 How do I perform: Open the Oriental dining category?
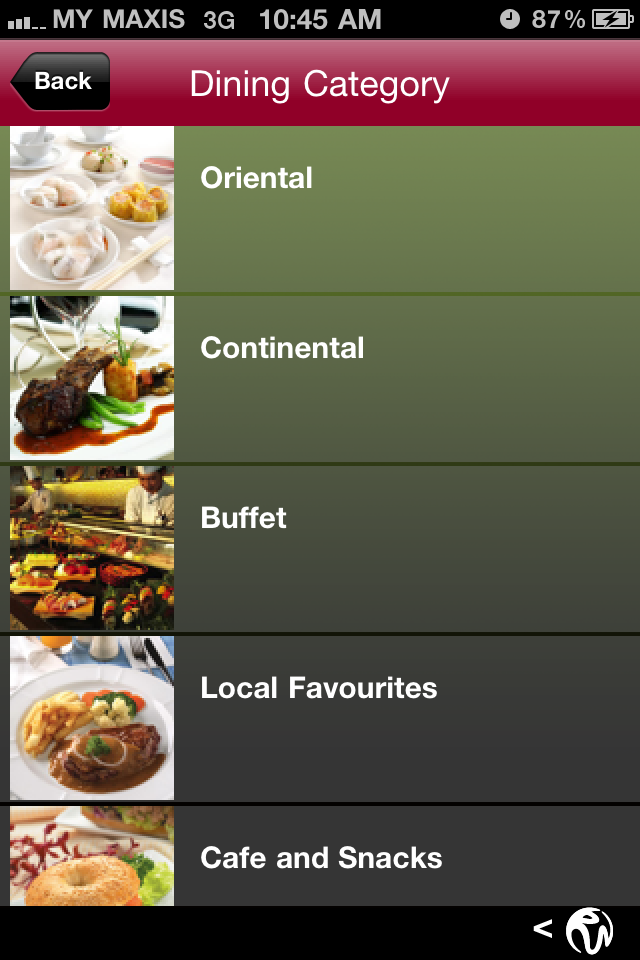pyautogui.click(x=320, y=208)
